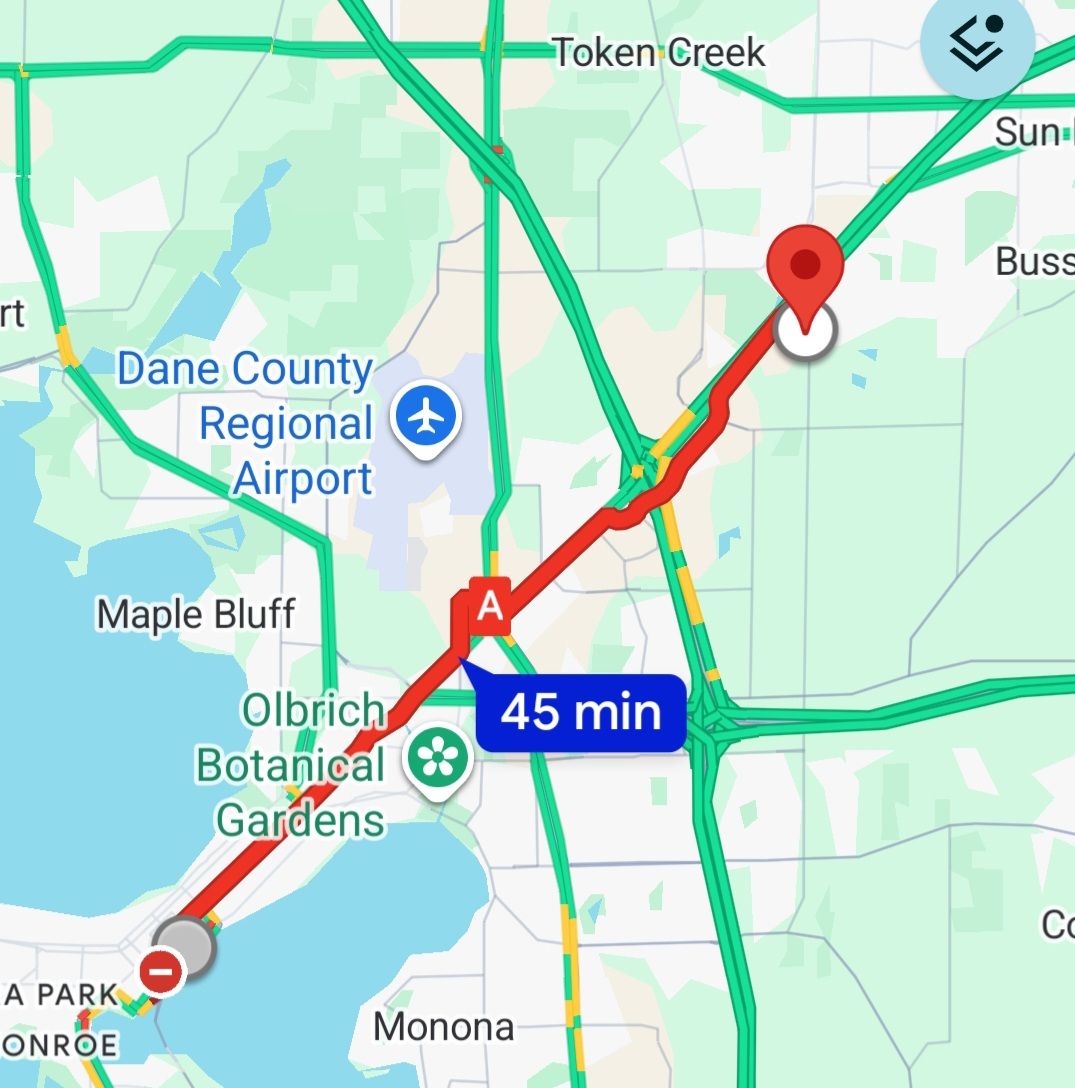
Task: Open Dane County Regional Airport marker
Action: pyautogui.click(x=426, y=415)
